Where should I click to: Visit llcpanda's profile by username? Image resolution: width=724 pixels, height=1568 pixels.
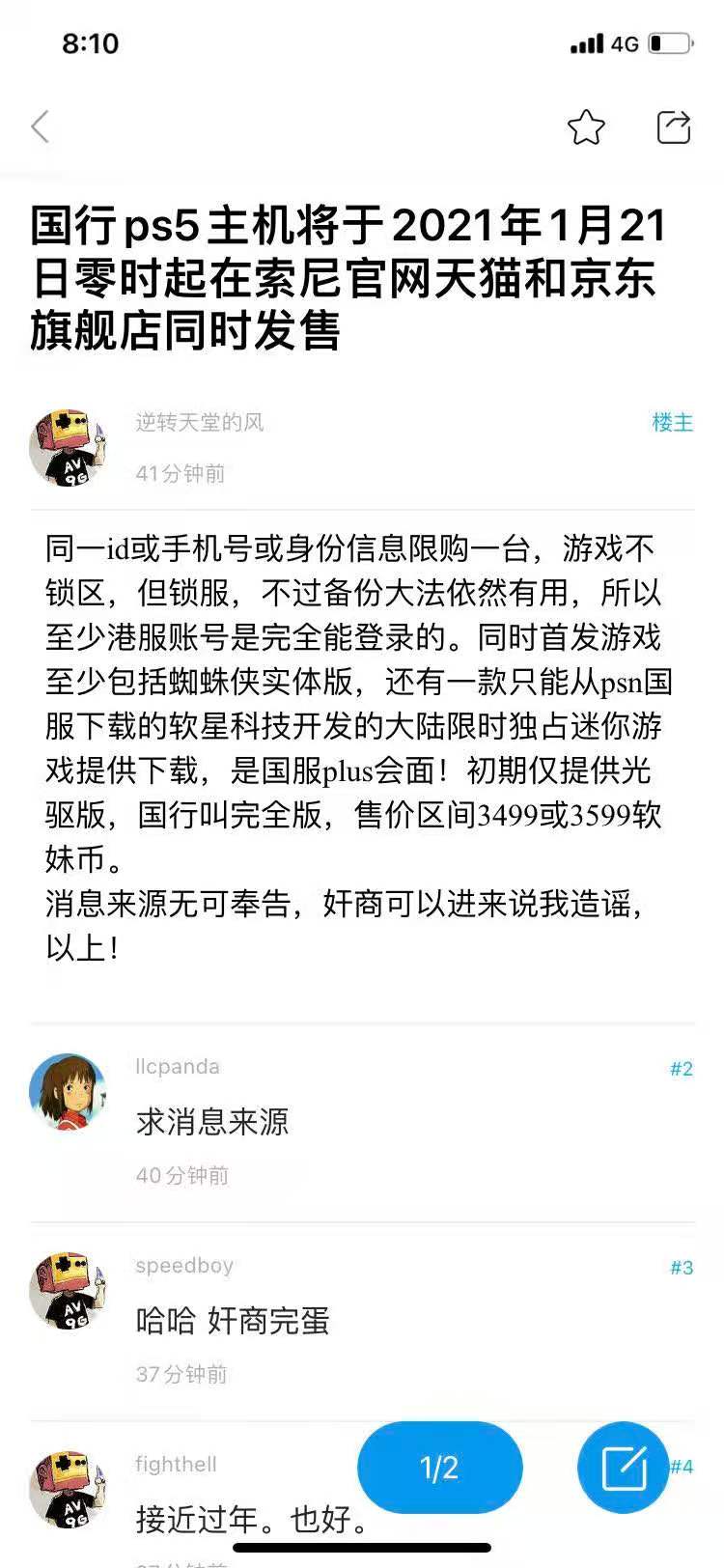[178, 1067]
